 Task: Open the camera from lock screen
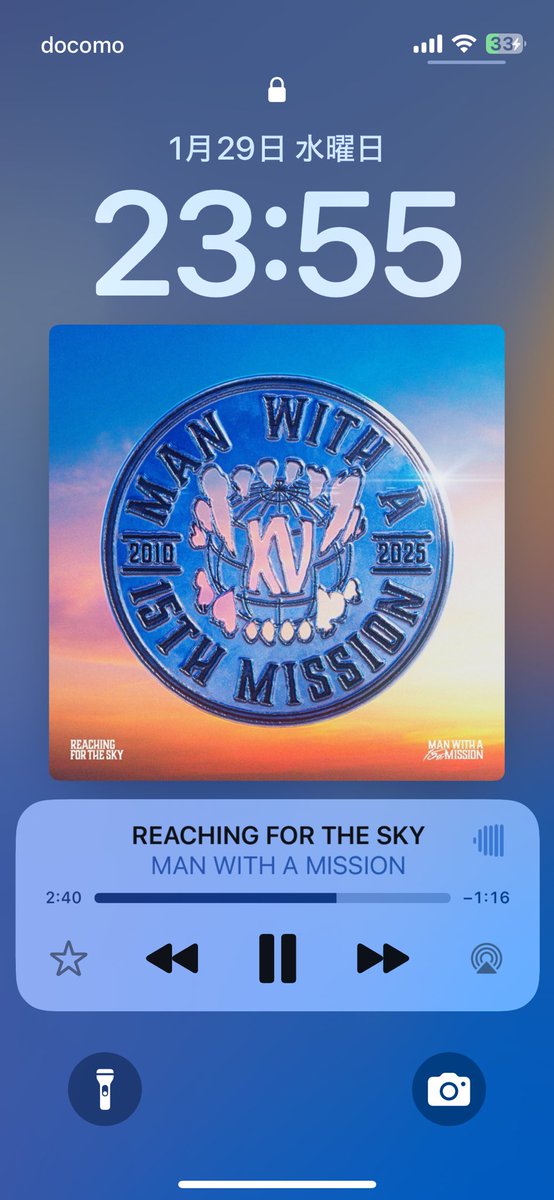tap(449, 1089)
